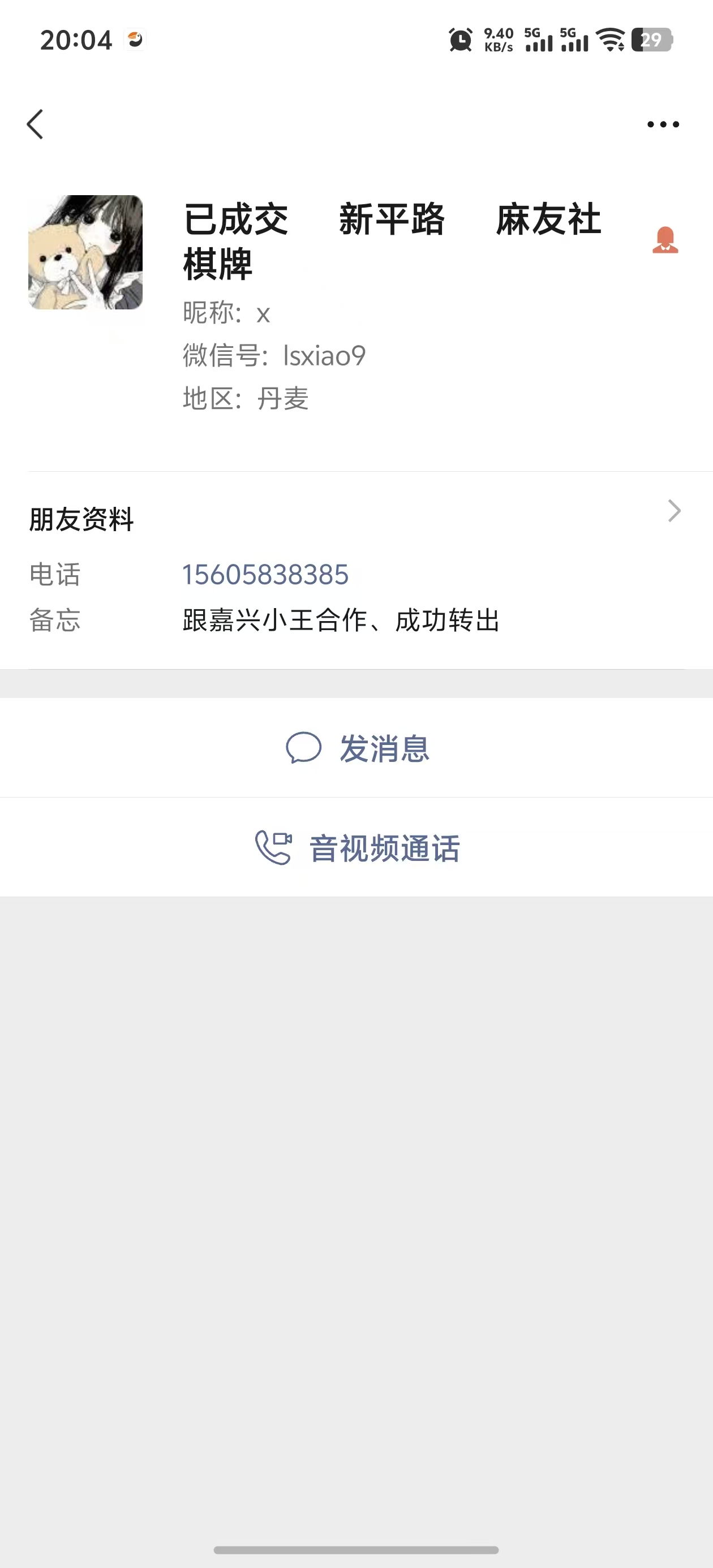This screenshot has width=713, height=1568.
Task: Open the contact's profile picture thumbnail
Action: point(85,254)
